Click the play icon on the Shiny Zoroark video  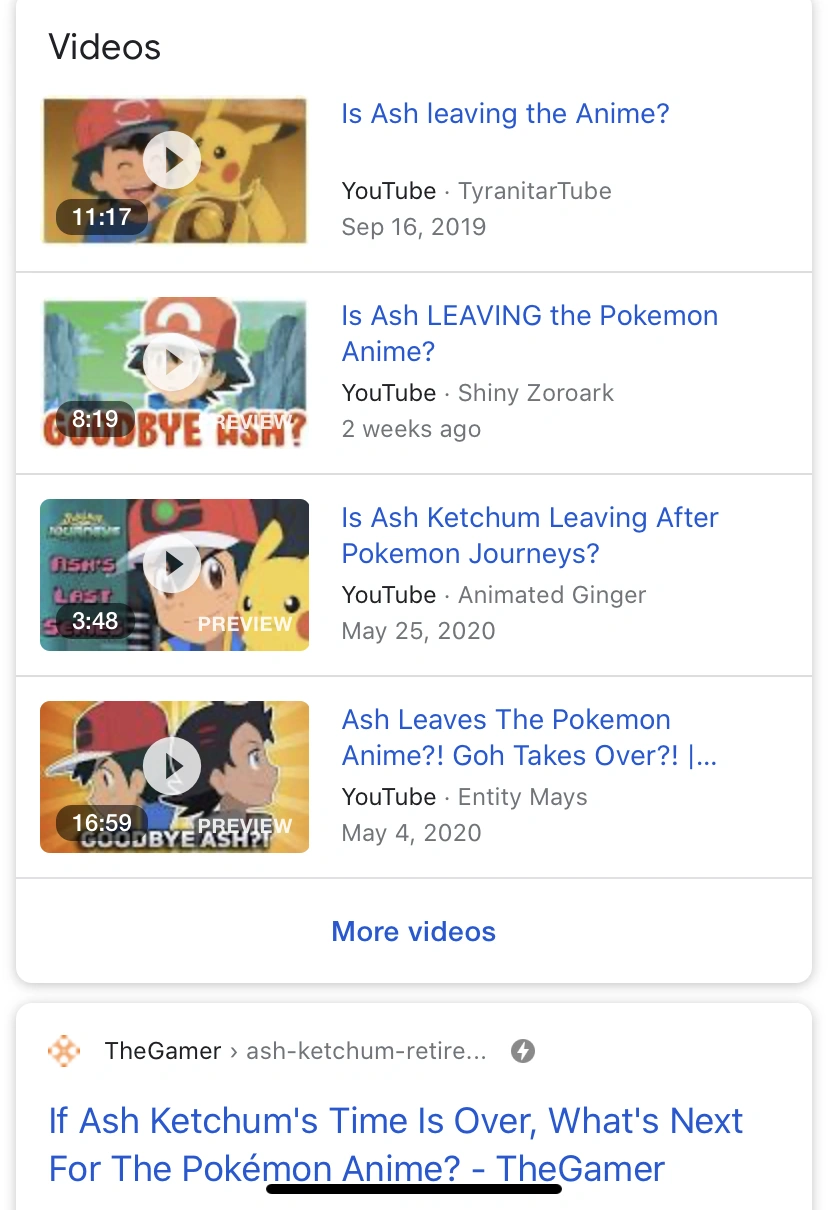(x=172, y=362)
